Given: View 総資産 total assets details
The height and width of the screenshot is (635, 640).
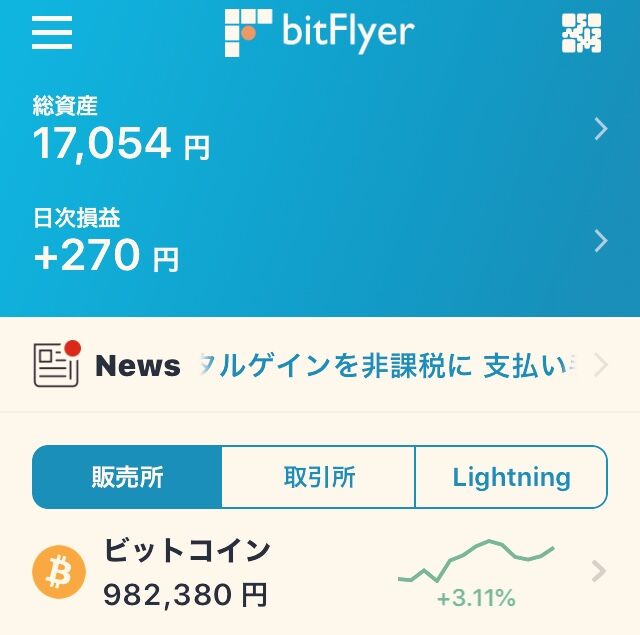Looking at the screenshot, I should point(320,130).
